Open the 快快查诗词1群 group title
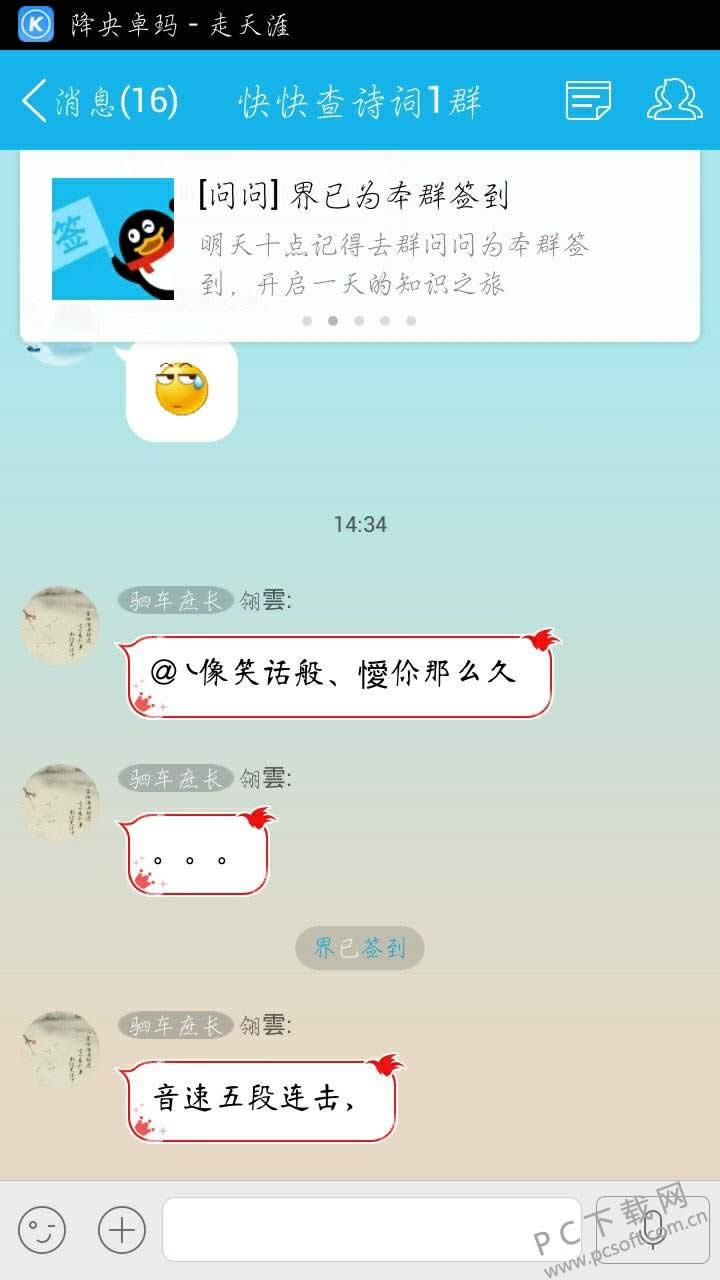Screen dimensions: 720x1280 point(360,100)
